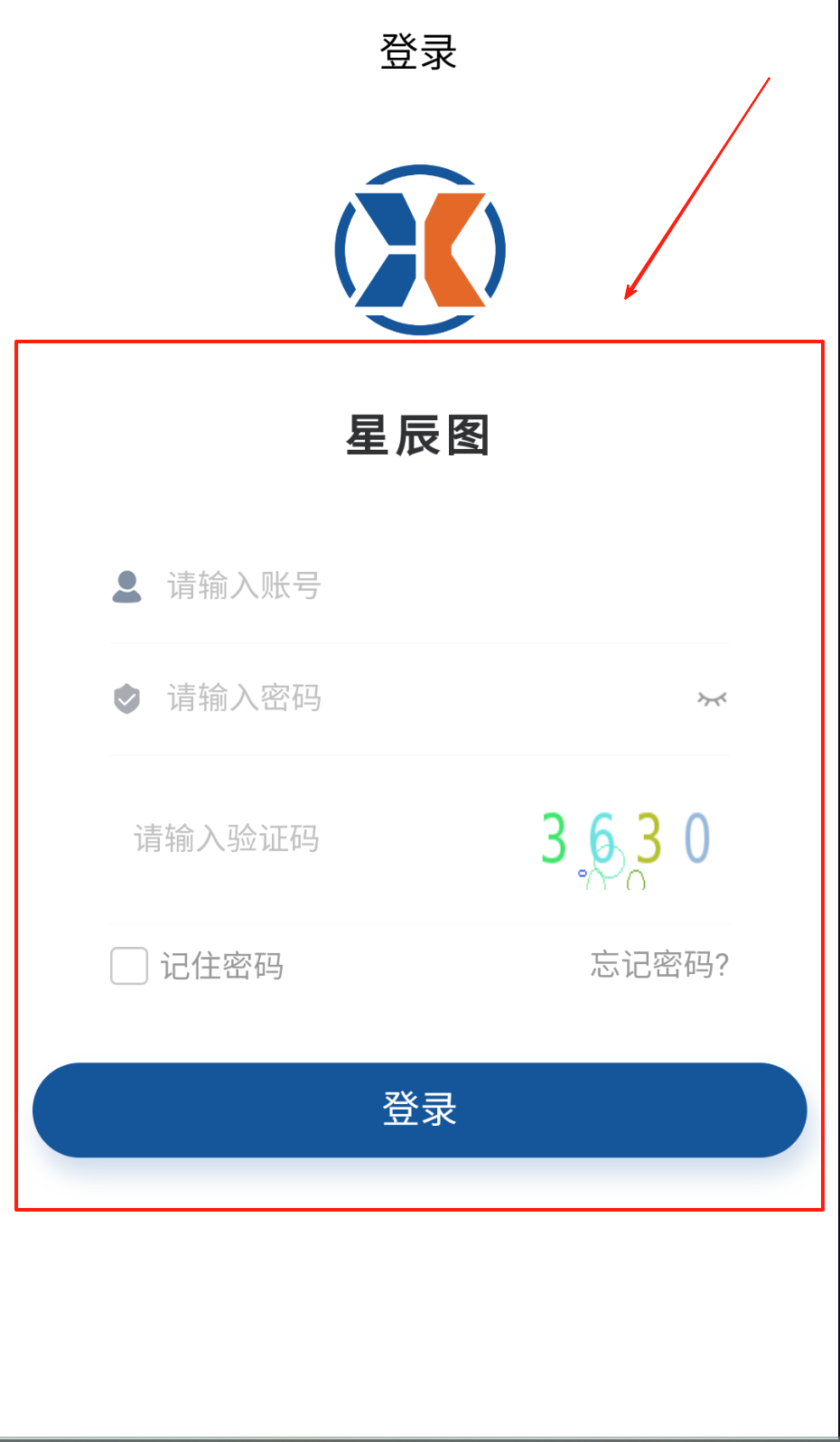Toggle password visibility eye icon
Image resolution: width=840 pixels, height=1442 pixels.
(x=712, y=698)
